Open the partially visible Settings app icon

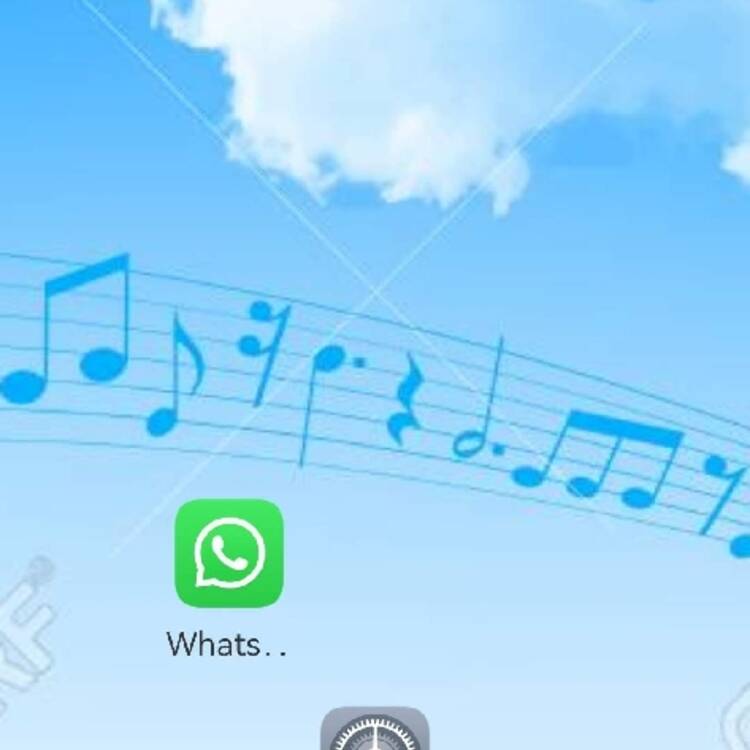coord(375,730)
